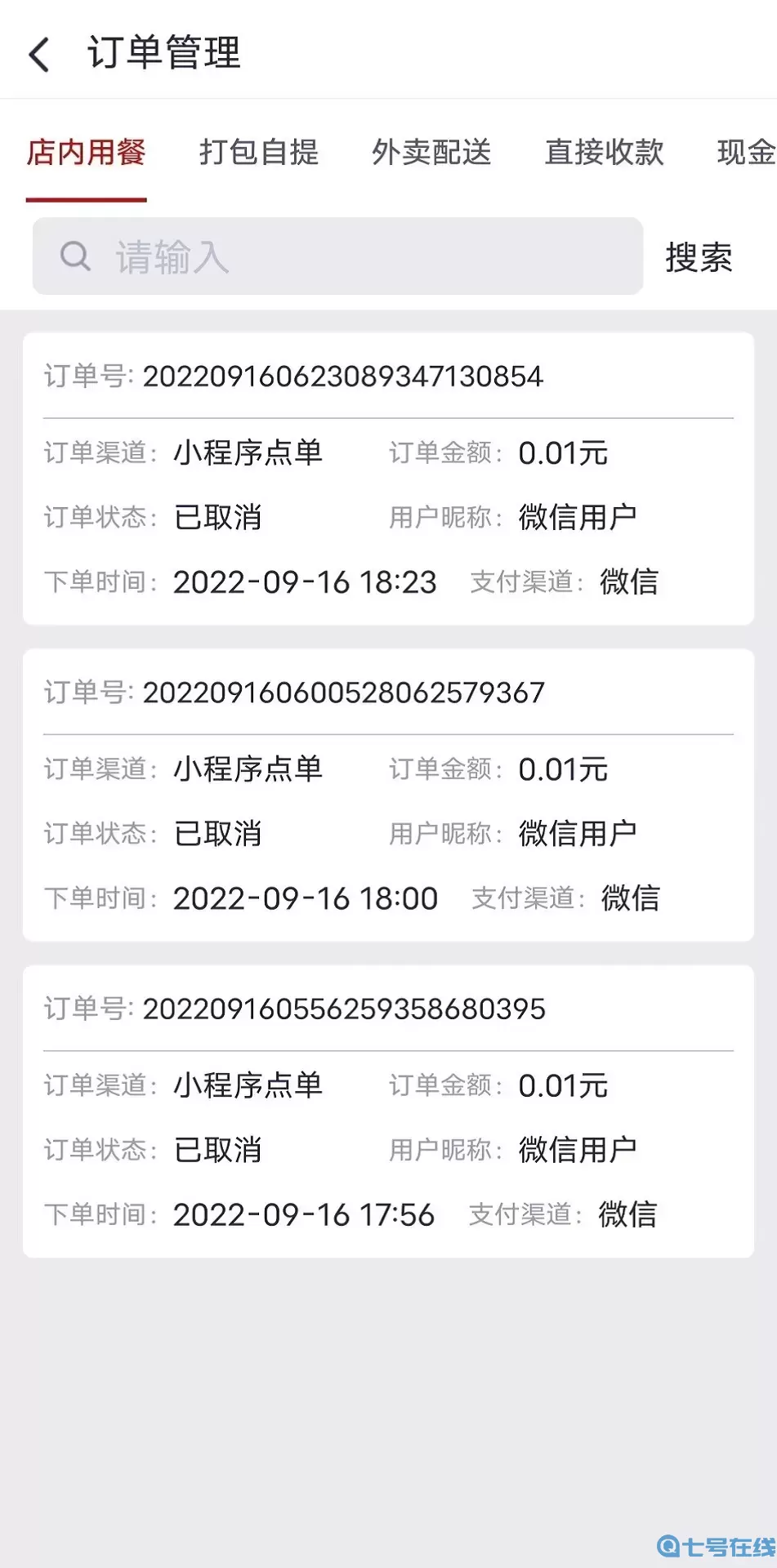Click the magnifier icon in search bar
This screenshot has height=1568, width=777.
tap(75, 256)
